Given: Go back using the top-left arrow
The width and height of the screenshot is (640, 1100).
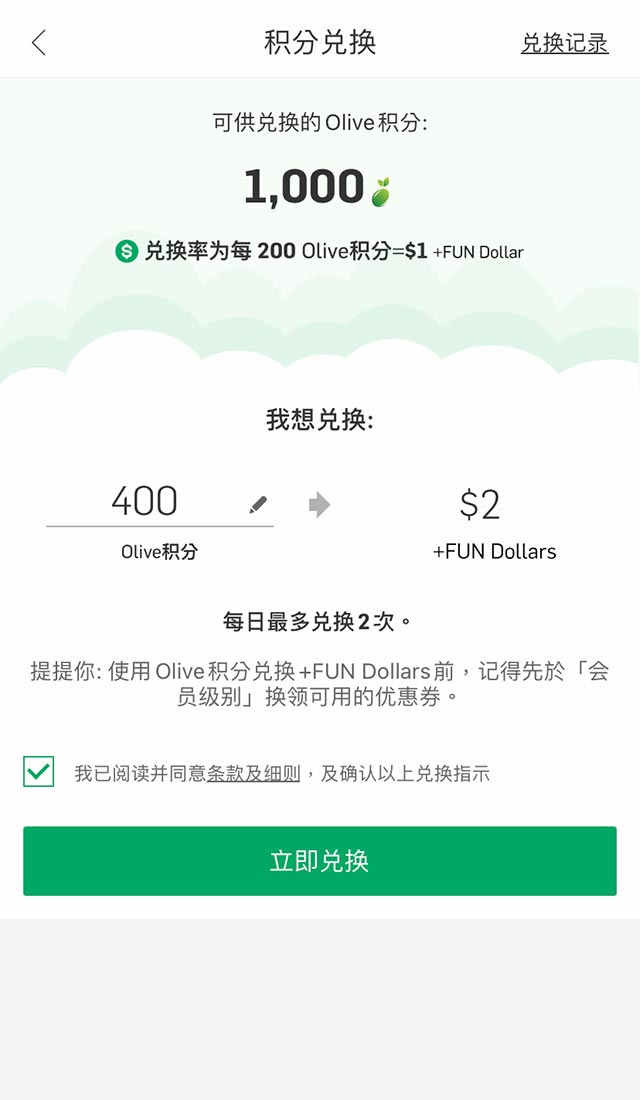Looking at the screenshot, I should (39, 43).
